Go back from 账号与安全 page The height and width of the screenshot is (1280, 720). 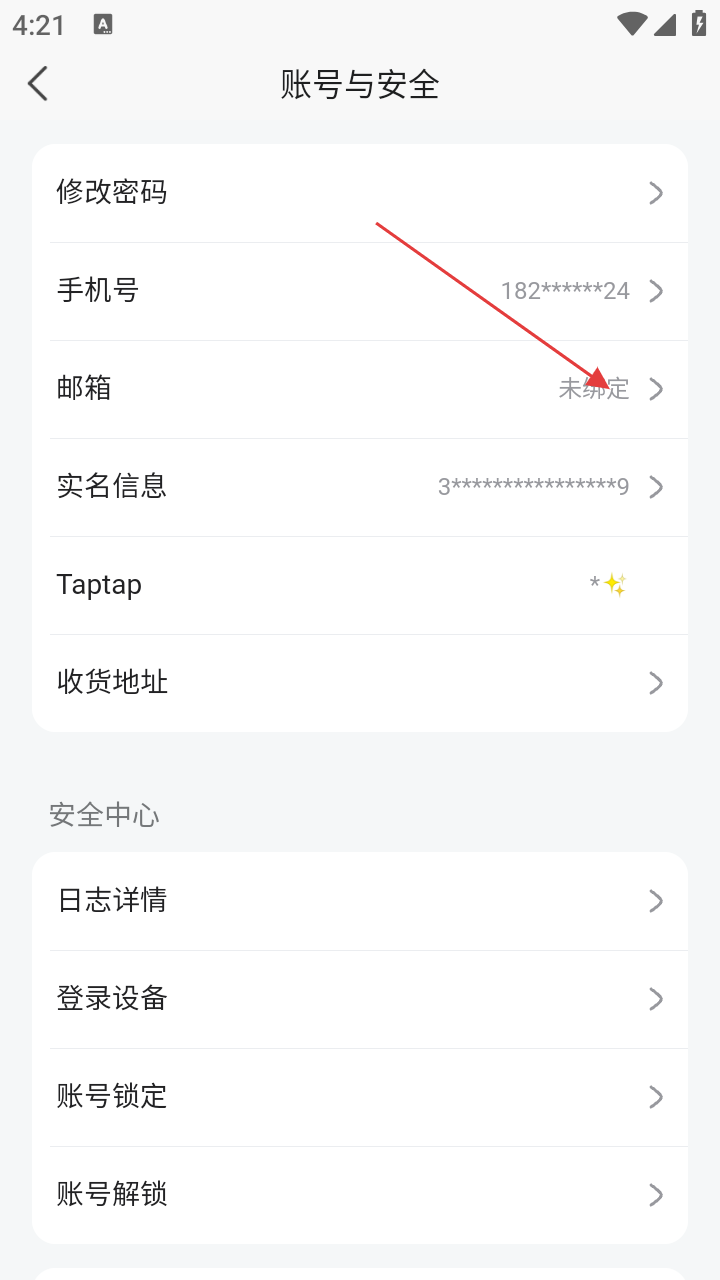click(x=38, y=84)
